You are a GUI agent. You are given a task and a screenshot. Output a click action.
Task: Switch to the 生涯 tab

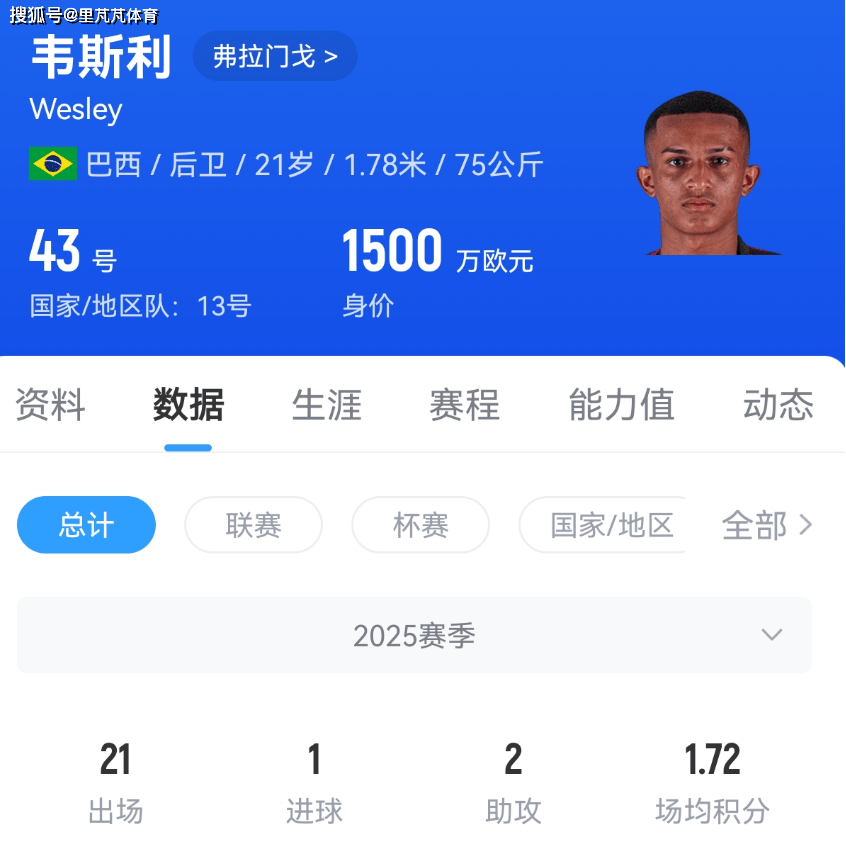[x=326, y=405]
